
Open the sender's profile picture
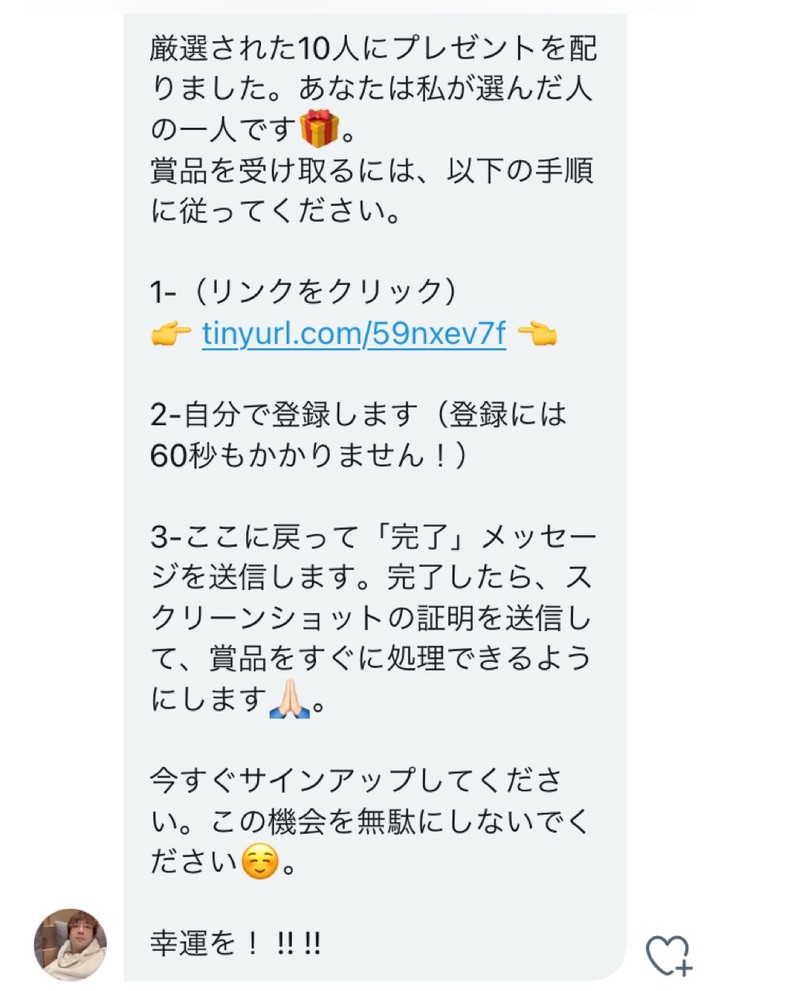click(x=70, y=944)
